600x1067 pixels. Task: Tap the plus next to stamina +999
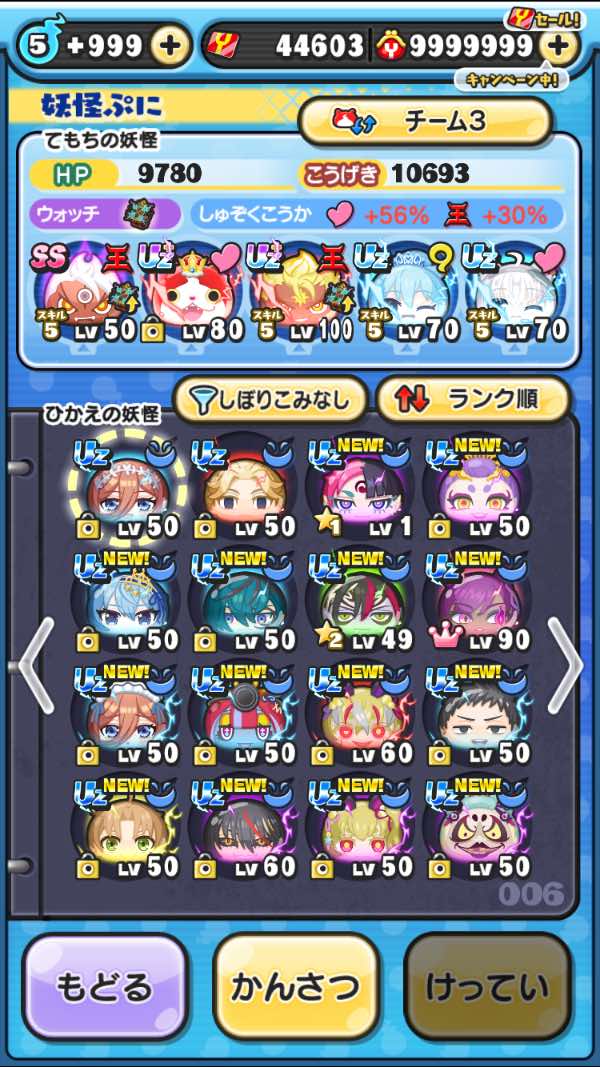pos(170,45)
